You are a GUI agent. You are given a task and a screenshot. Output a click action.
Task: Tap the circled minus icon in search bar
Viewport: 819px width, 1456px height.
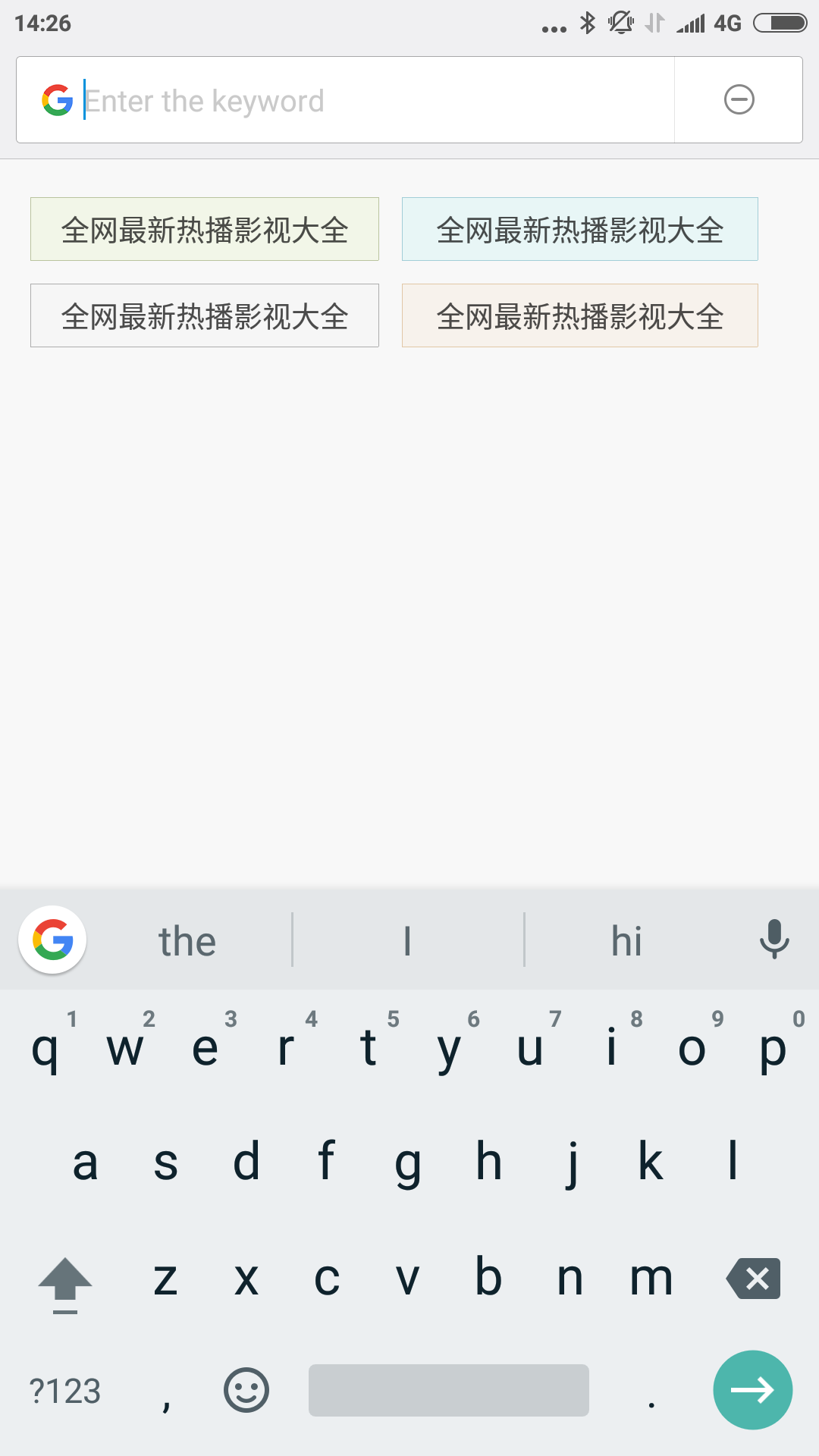tap(739, 100)
